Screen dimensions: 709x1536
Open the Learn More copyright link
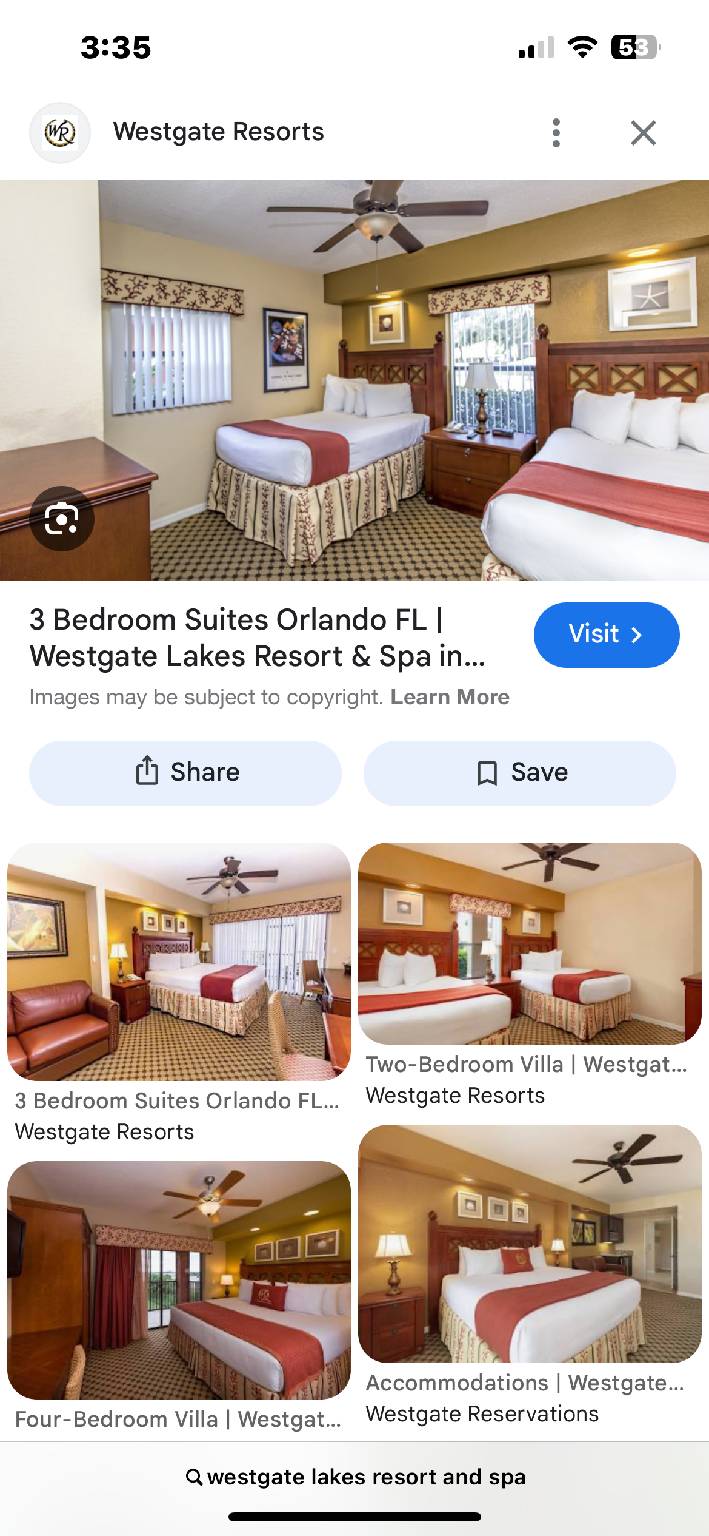pyautogui.click(x=450, y=697)
